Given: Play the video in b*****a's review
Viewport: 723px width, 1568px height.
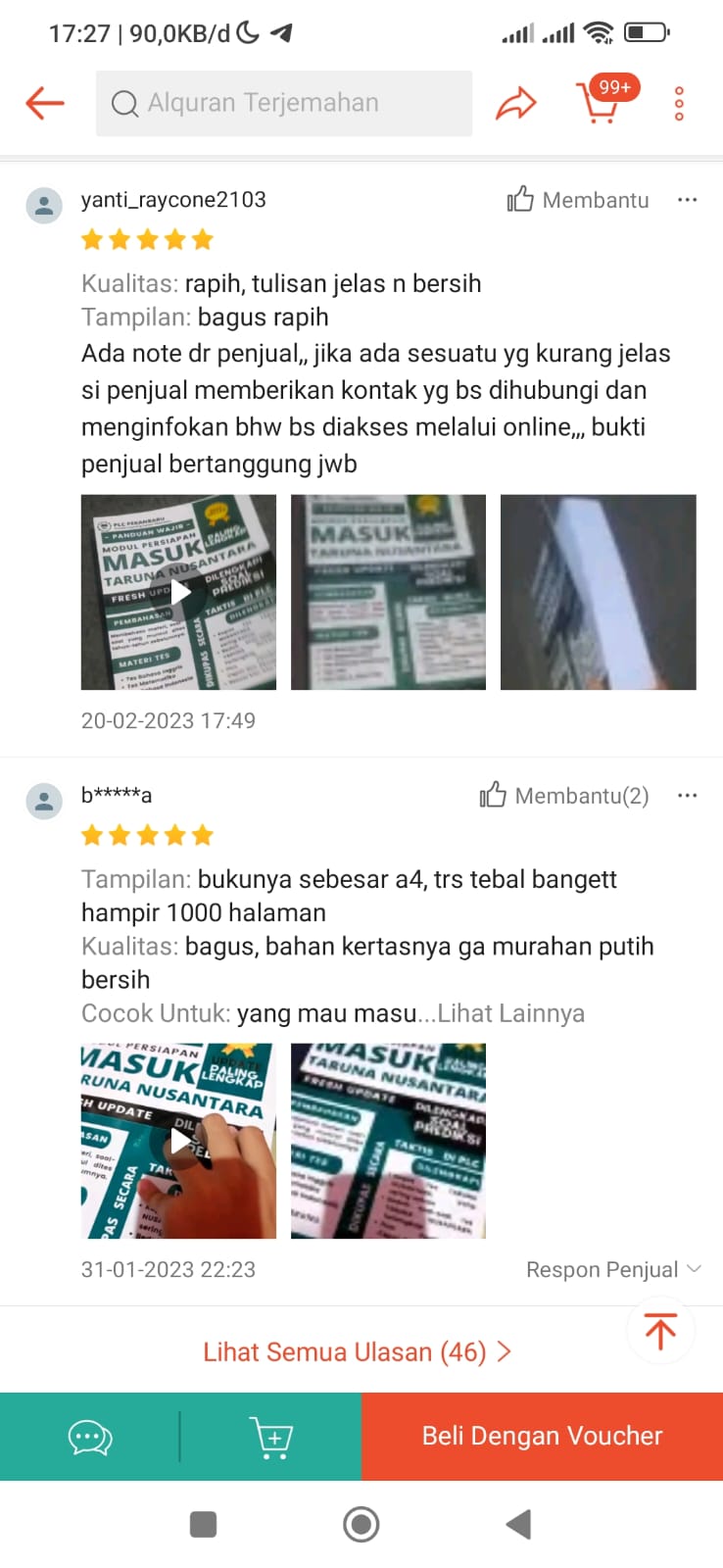Looking at the screenshot, I should pos(178,1141).
